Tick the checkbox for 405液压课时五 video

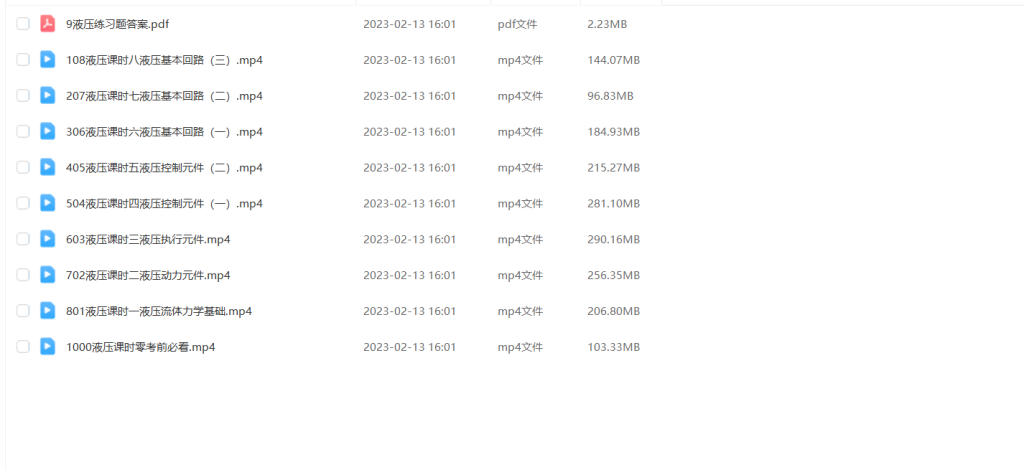point(23,168)
